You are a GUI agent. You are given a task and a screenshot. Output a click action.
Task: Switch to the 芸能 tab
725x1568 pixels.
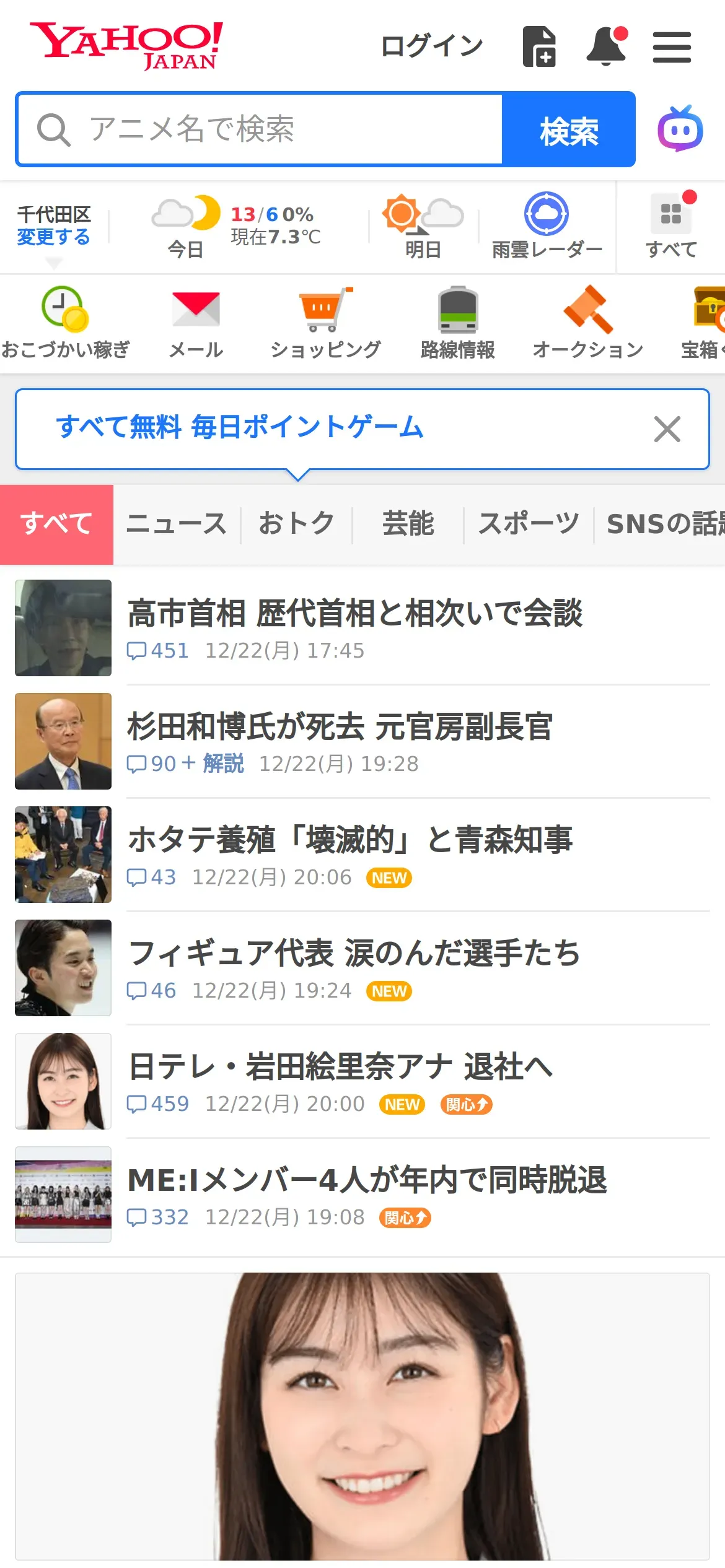click(408, 524)
